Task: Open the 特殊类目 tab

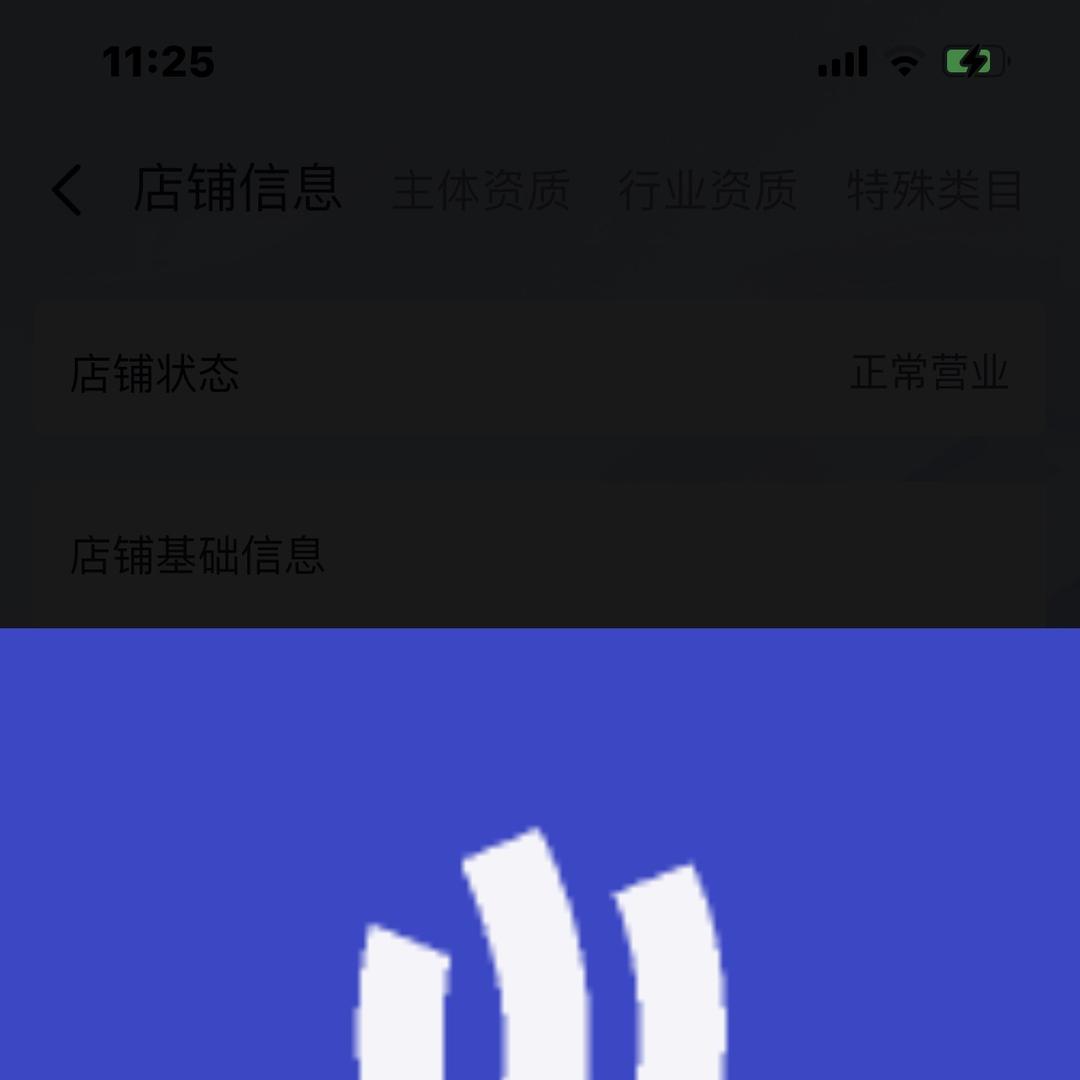Action: pyautogui.click(x=935, y=191)
